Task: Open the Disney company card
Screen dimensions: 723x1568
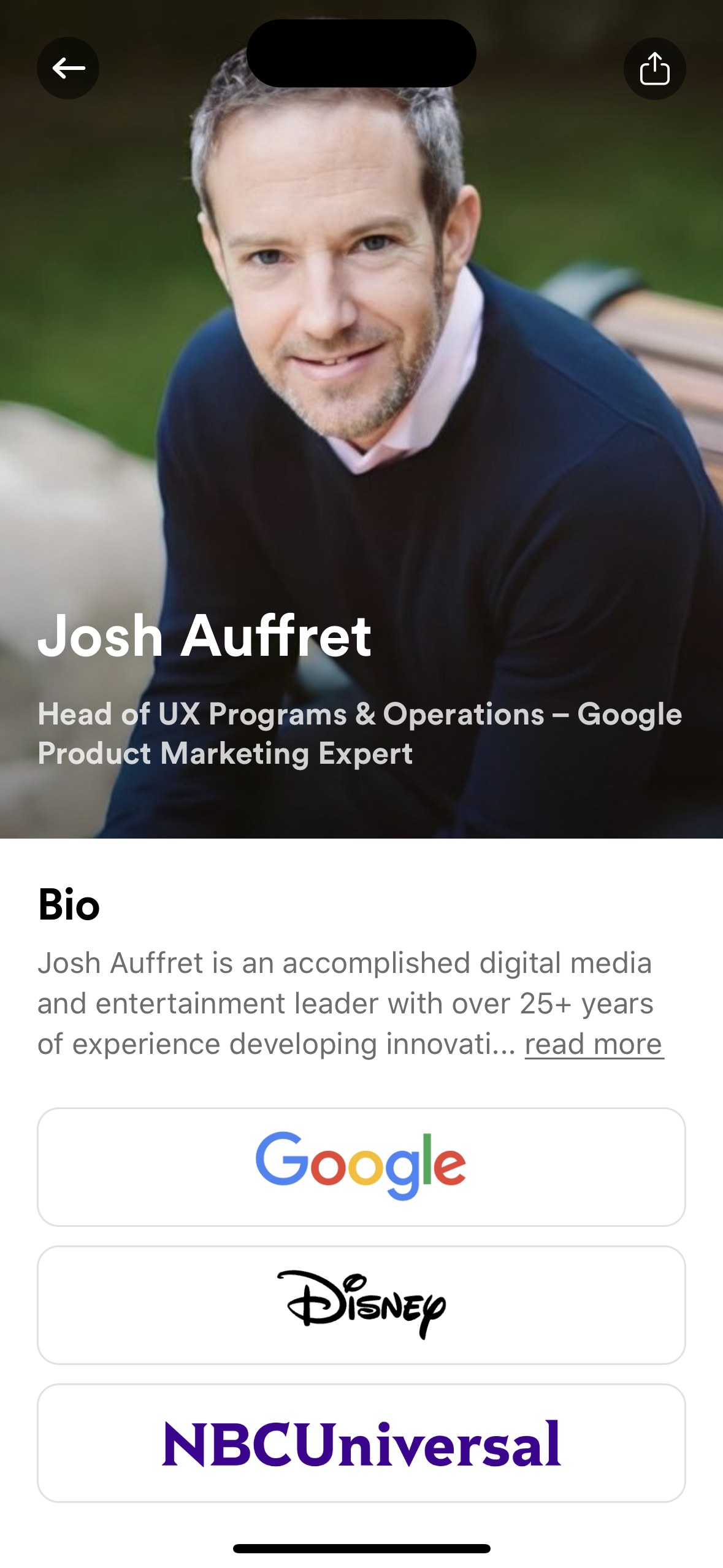Action: pyautogui.click(x=361, y=1305)
